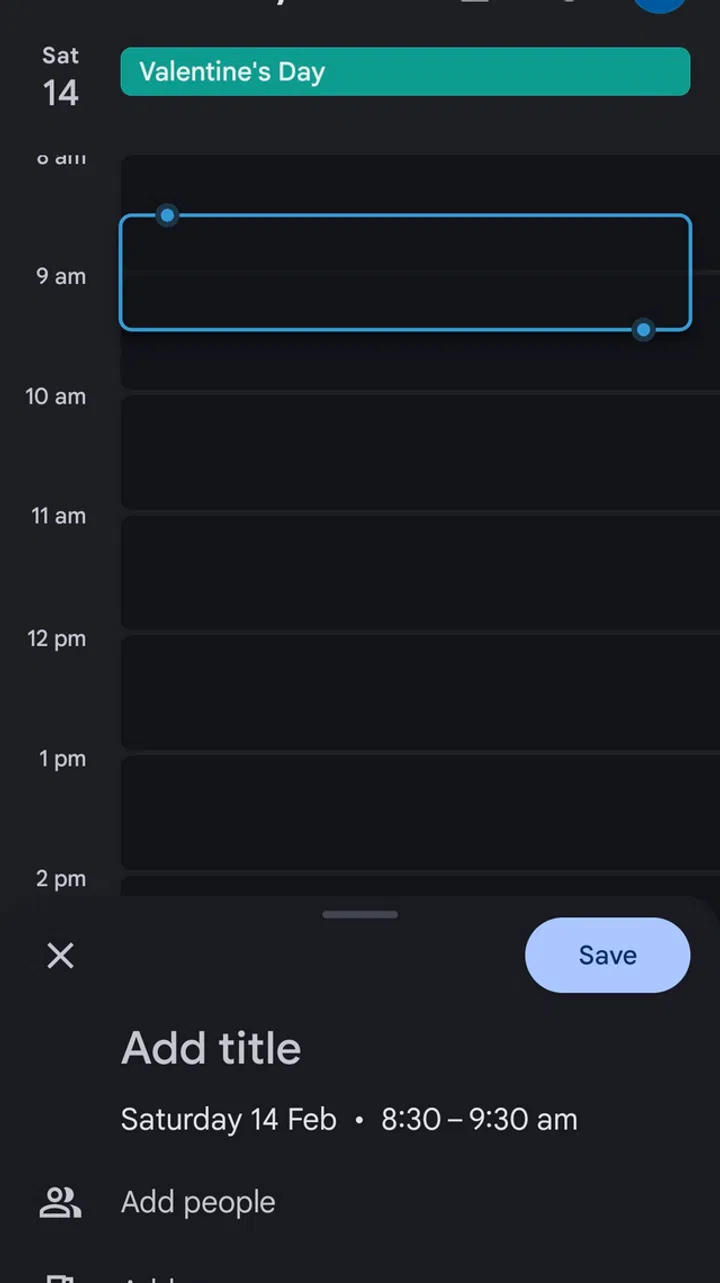Save the new event
The height and width of the screenshot is (1283, 720).
click(607, 955)
